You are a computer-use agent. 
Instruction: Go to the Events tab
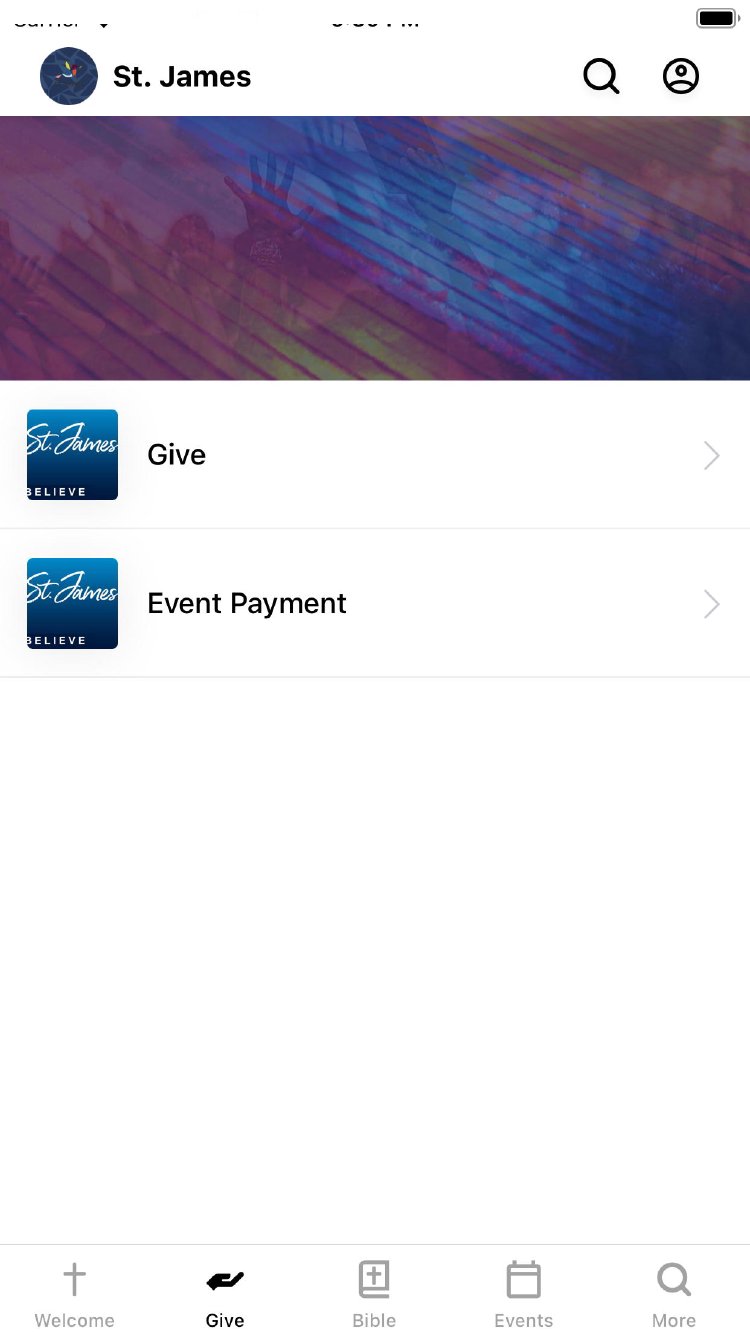523,1292
